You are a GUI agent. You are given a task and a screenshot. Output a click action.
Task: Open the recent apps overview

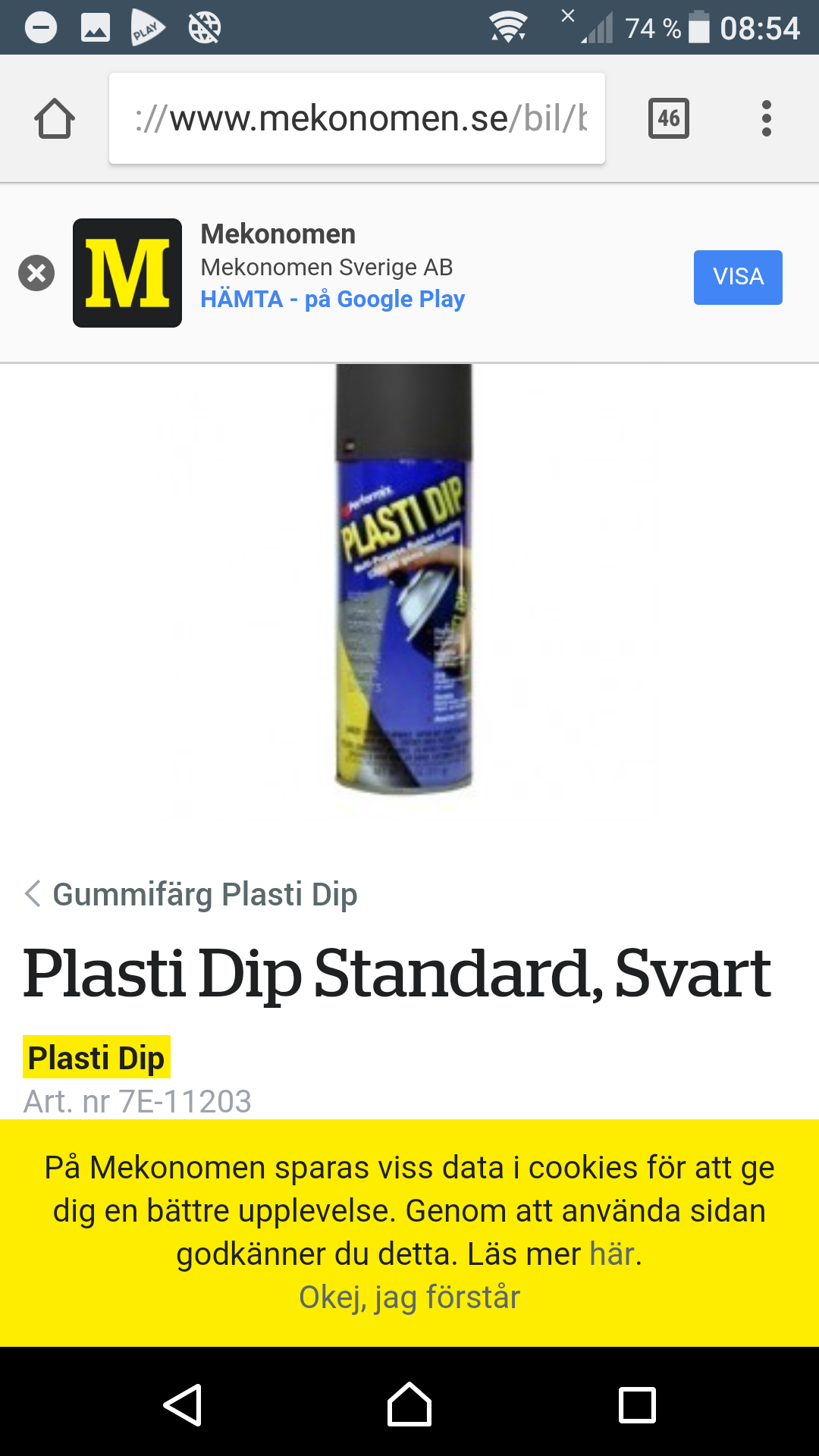pos(637,1405)
